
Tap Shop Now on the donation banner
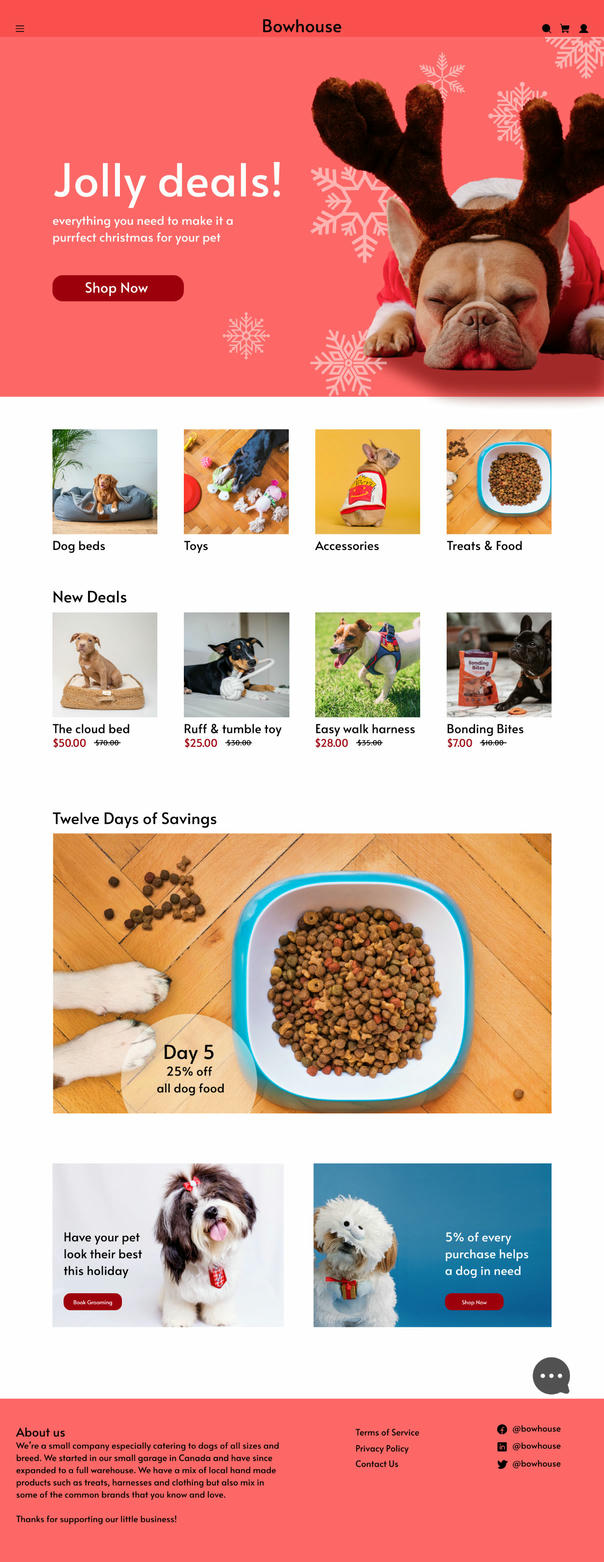point(474,1302)
